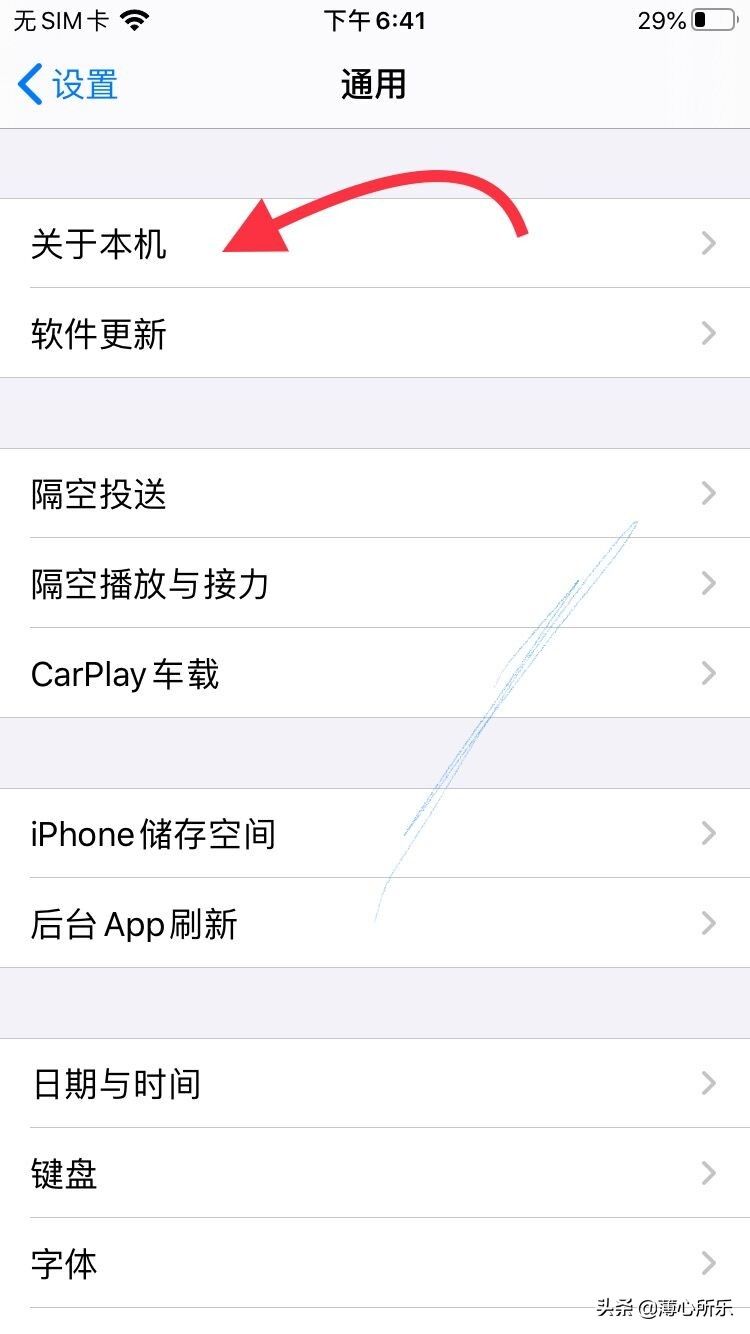Image resolution: width=750 pixels, height=1334 pixels.
Task: Open 日期与时间 settings
Action: point(375,1083)
